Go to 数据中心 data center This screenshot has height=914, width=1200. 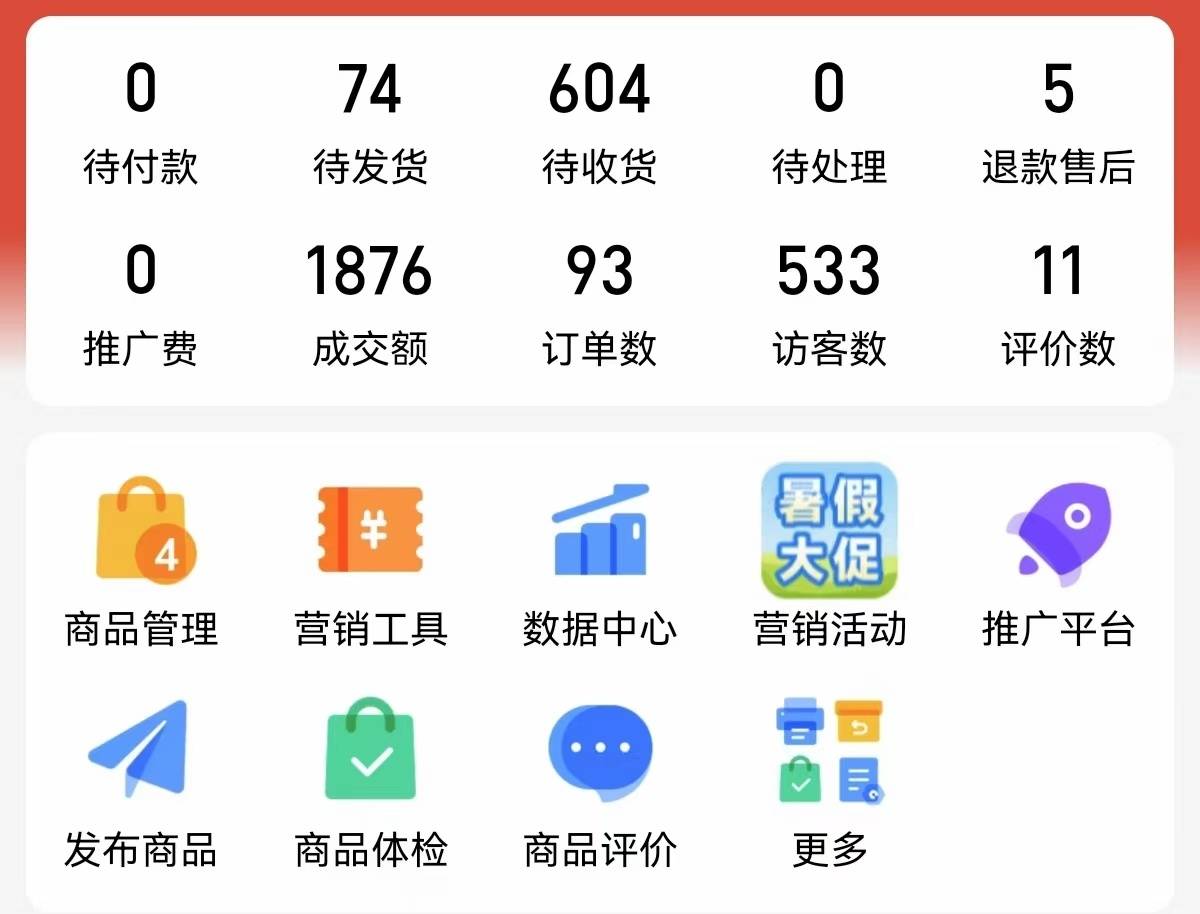click(599, 560)
